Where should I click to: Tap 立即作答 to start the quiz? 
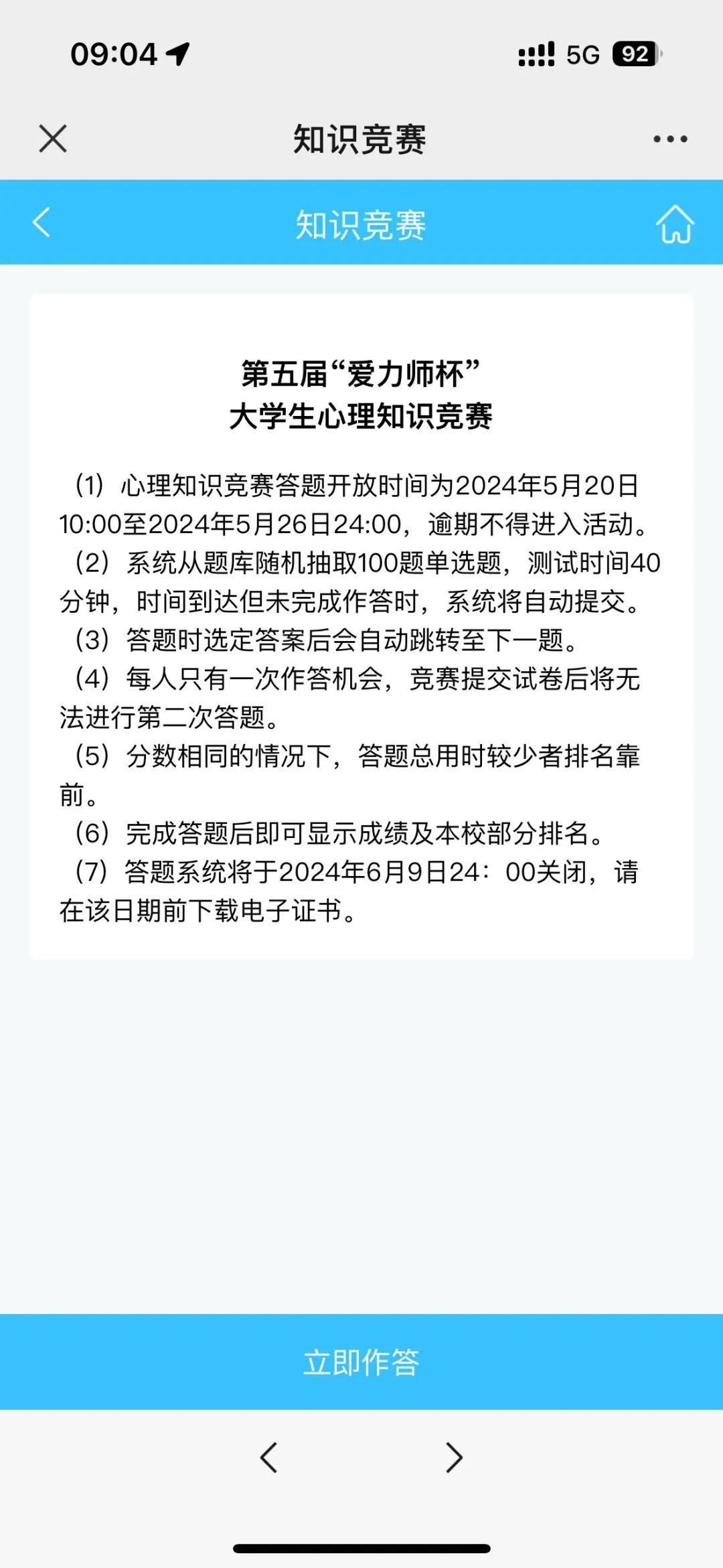(361, 1362)
